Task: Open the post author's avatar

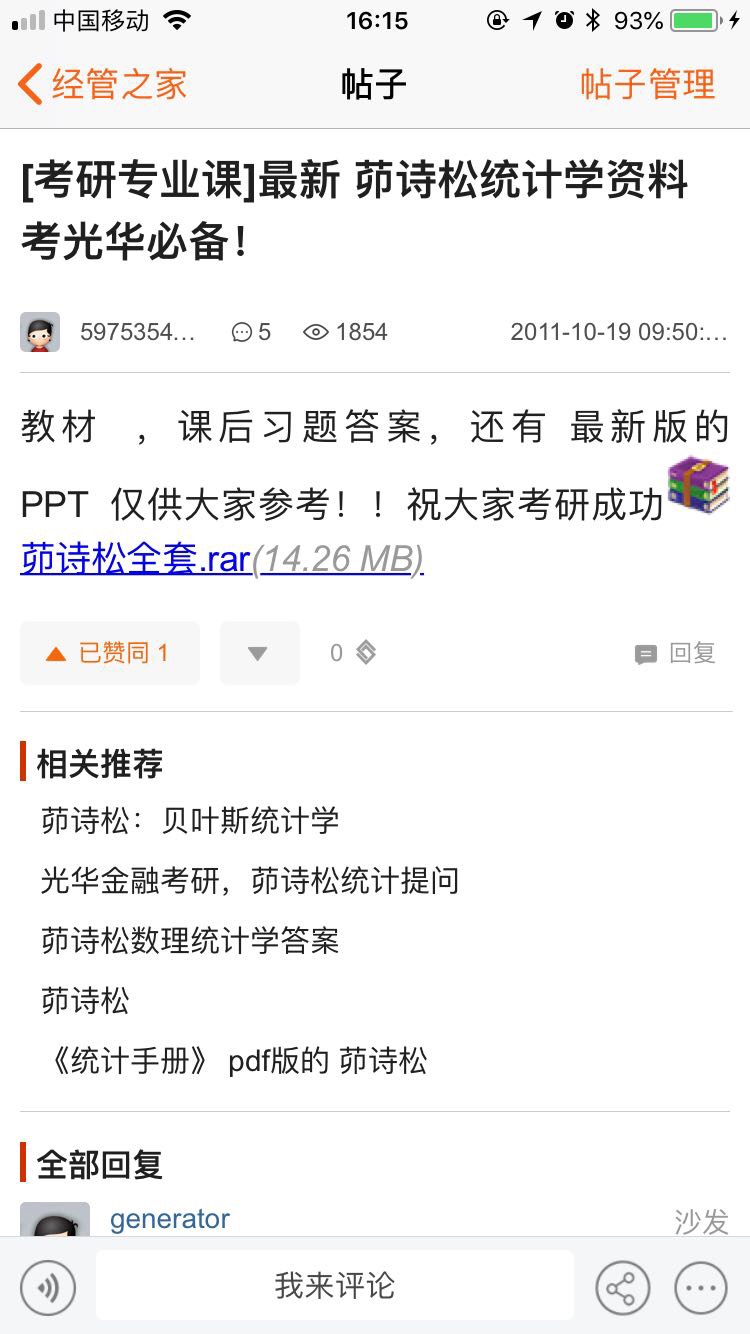Action: point(40,332)
